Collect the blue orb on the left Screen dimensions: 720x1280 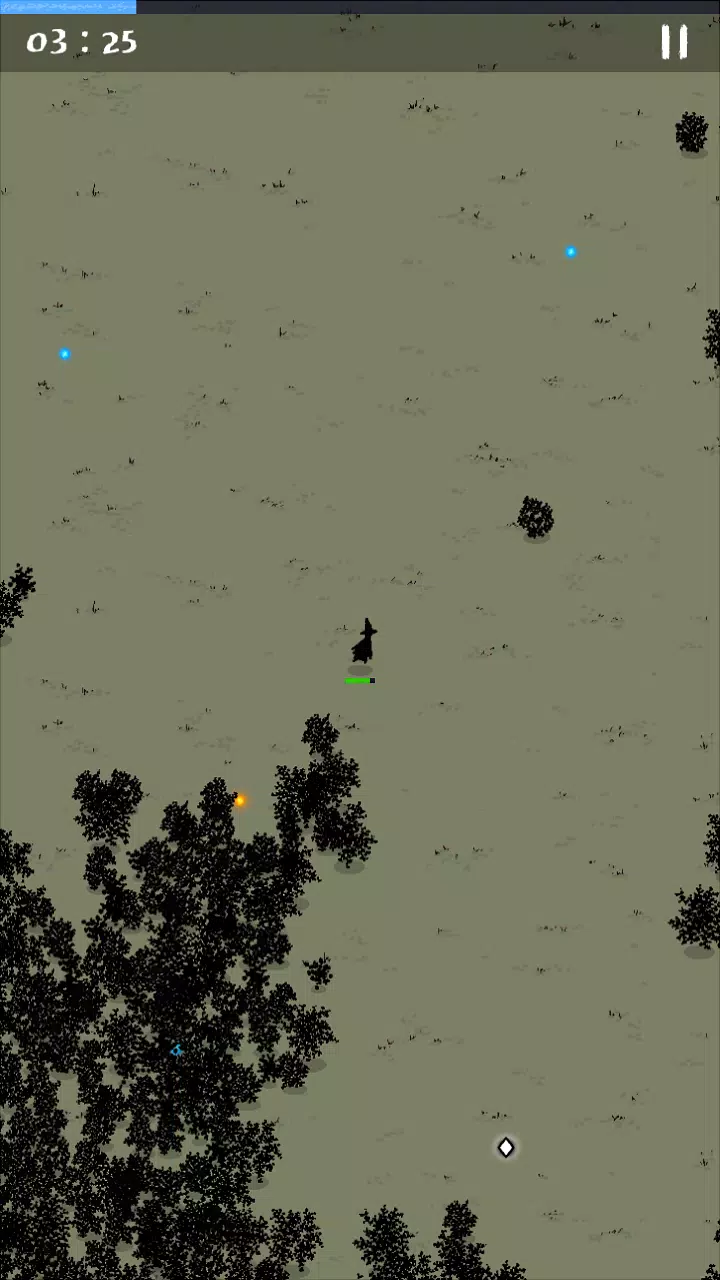coord(64,353)
